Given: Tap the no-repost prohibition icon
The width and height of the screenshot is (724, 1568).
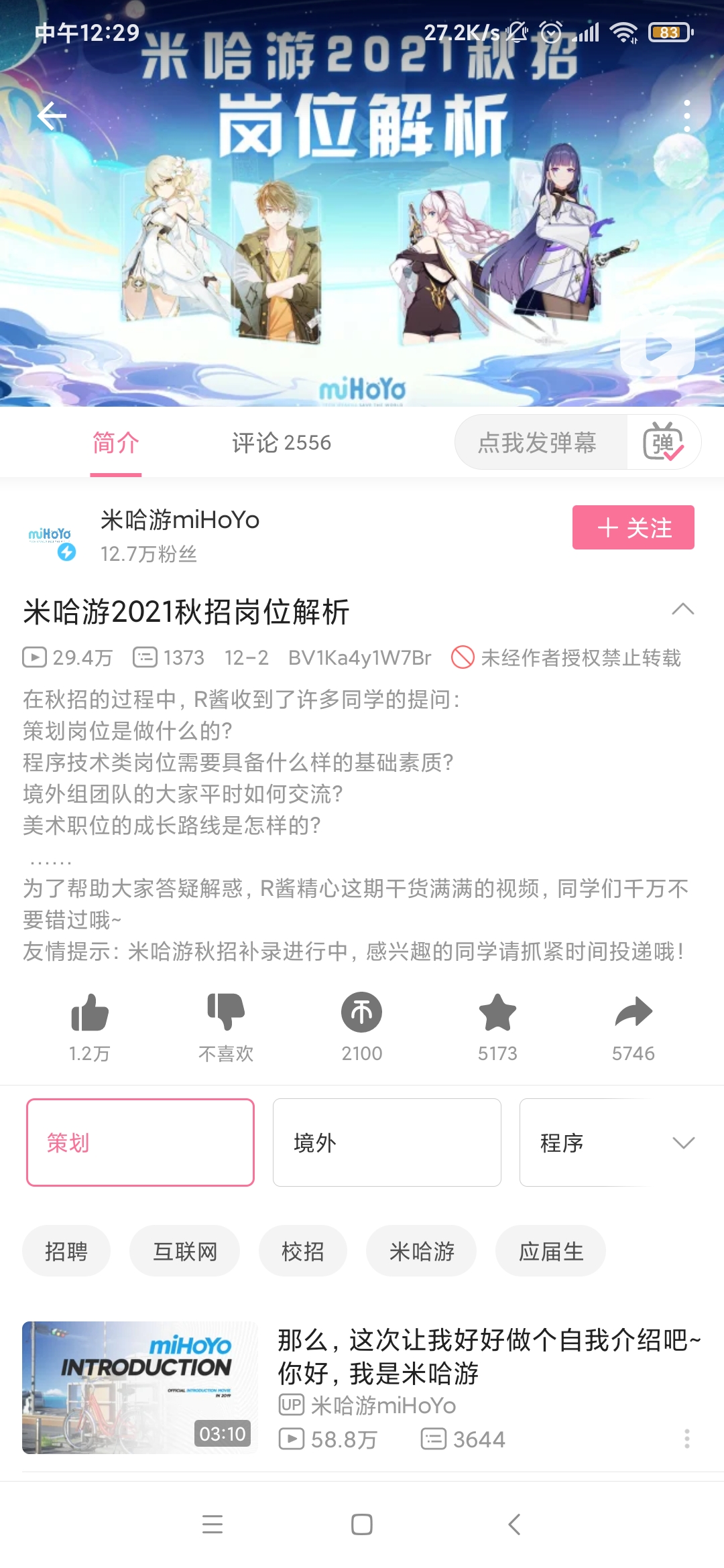Looking at the screenshot, I should [464, 659].
